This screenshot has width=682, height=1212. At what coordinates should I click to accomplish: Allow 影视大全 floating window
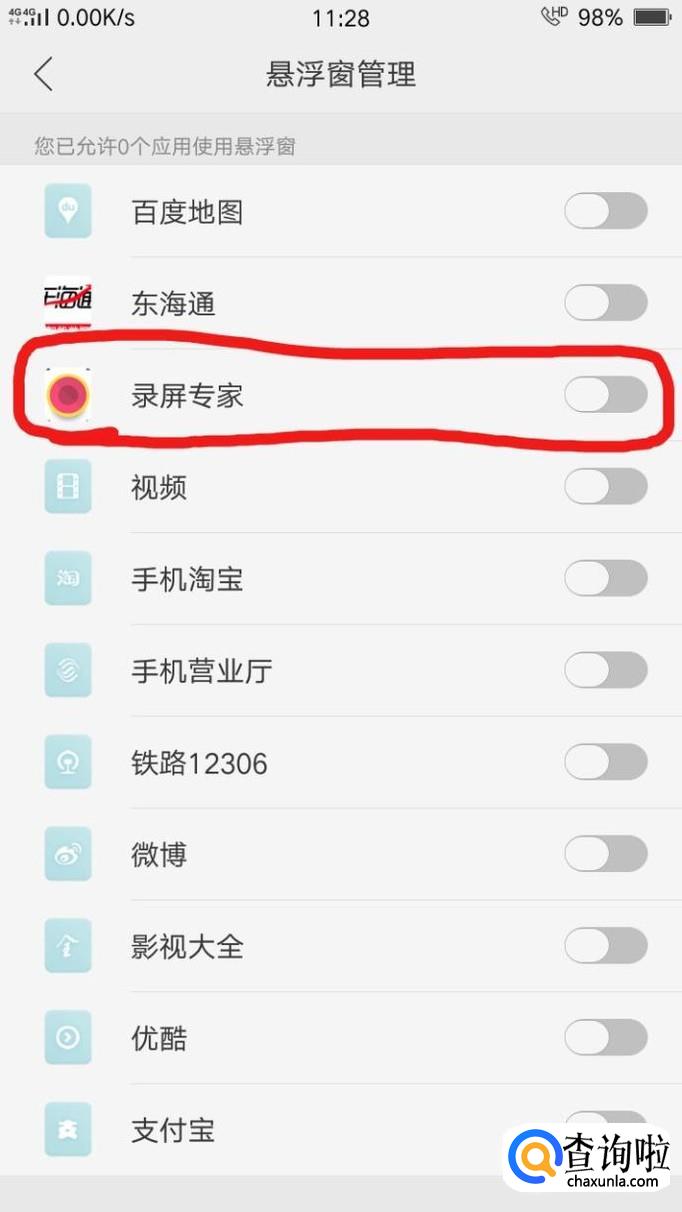tap(605, 946)
